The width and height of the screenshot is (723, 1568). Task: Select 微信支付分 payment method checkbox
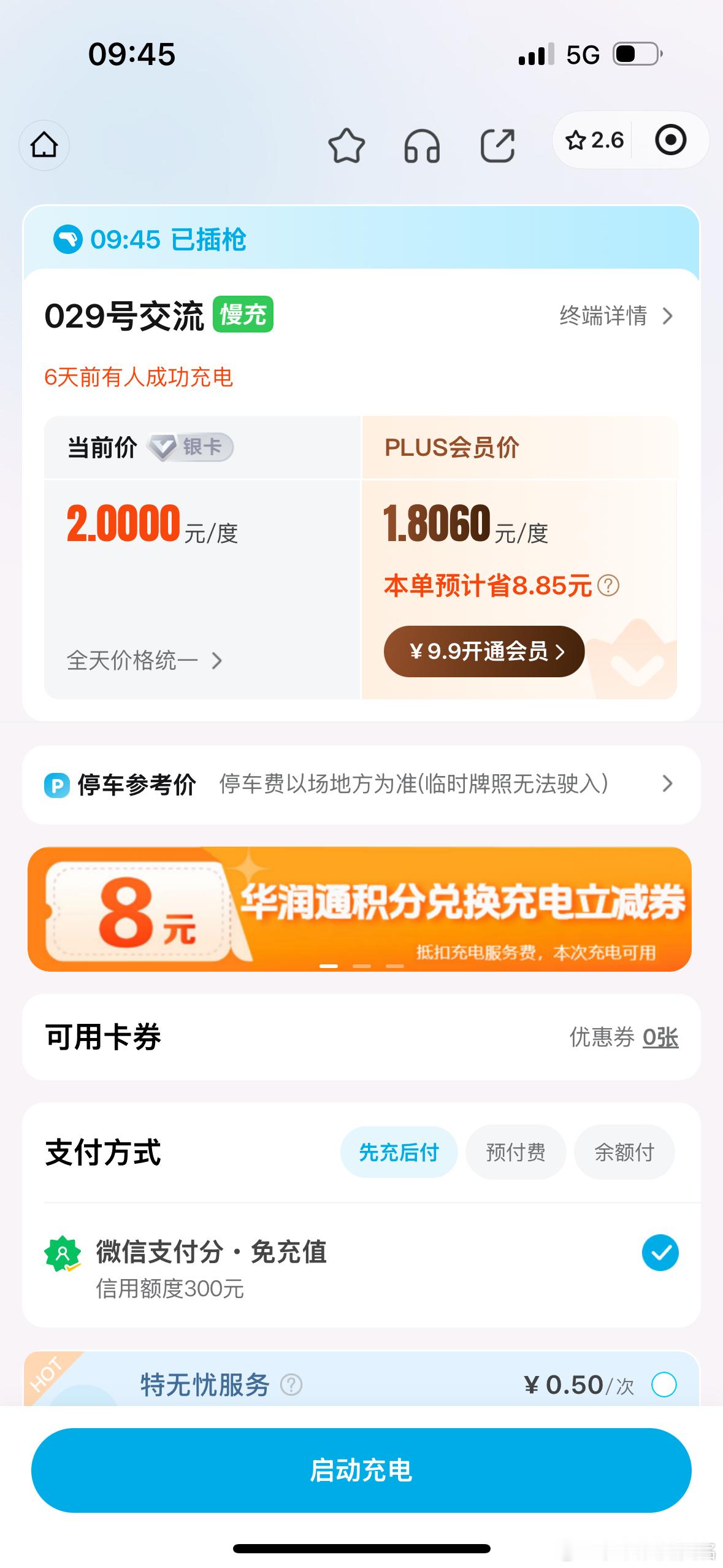660,1253
